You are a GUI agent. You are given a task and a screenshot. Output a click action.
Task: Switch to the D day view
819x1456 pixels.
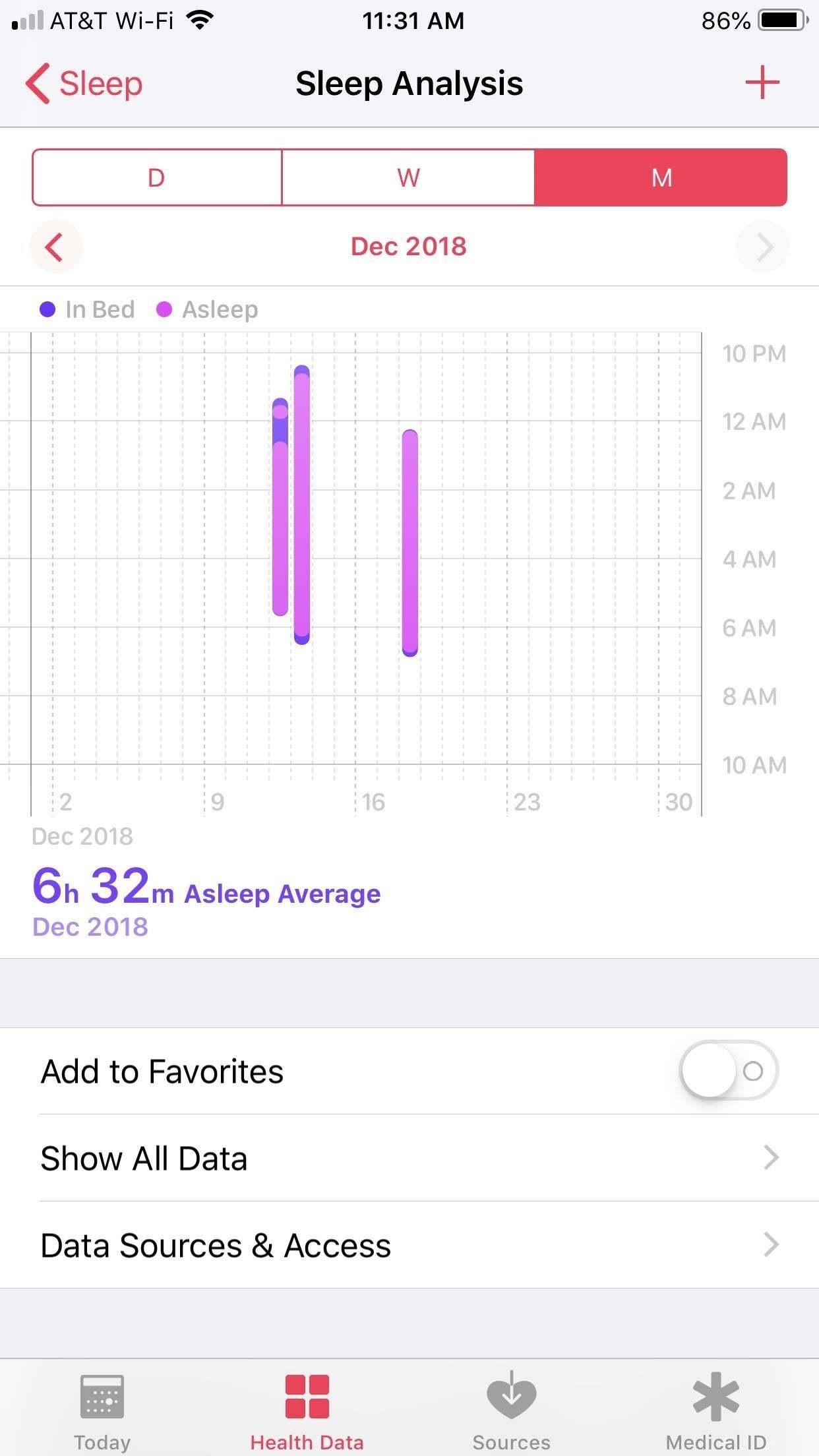point(157,178)
